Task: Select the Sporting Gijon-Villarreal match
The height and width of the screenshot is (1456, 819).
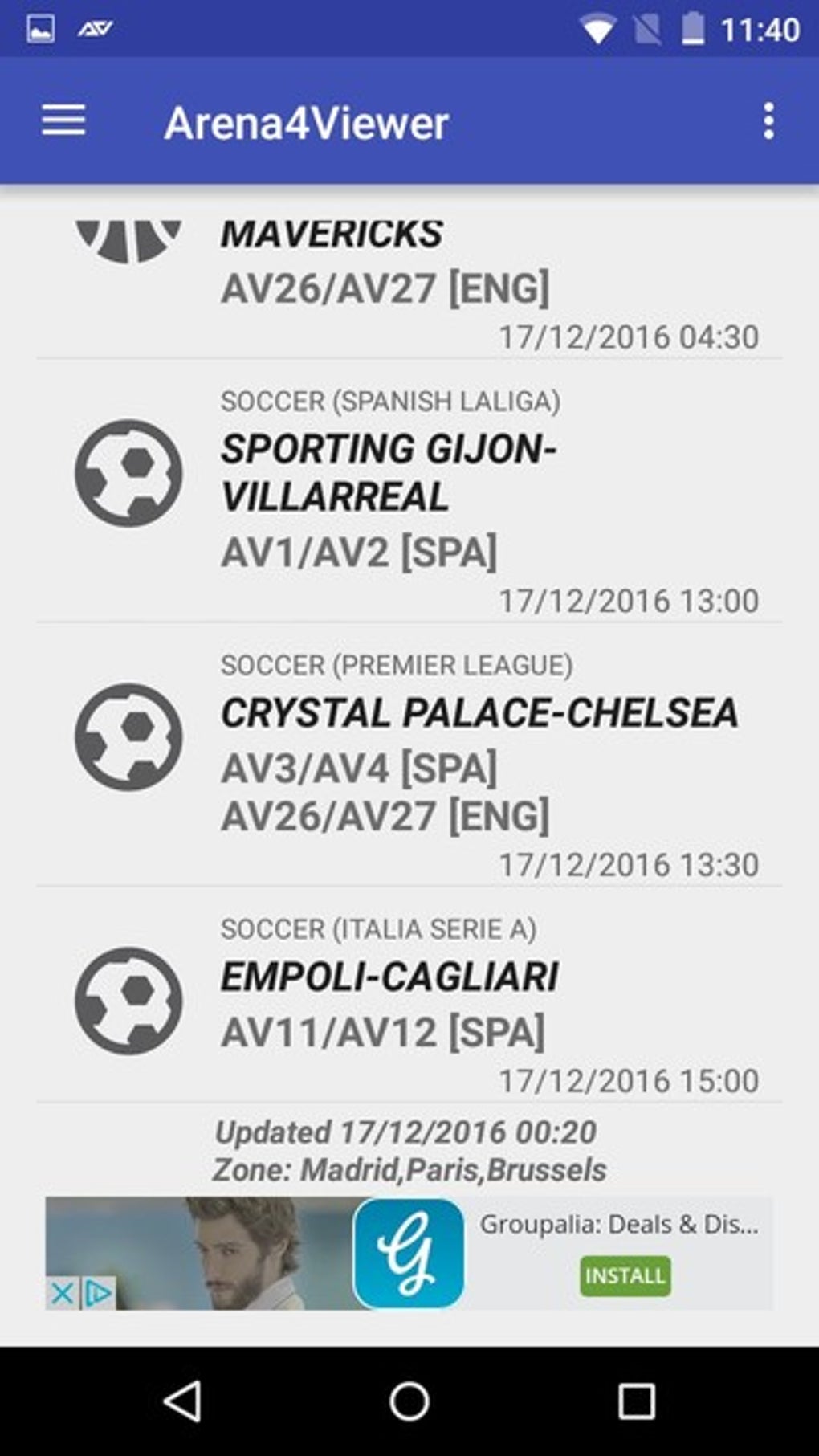Action: pyautogui.click(x=409, y=491)
